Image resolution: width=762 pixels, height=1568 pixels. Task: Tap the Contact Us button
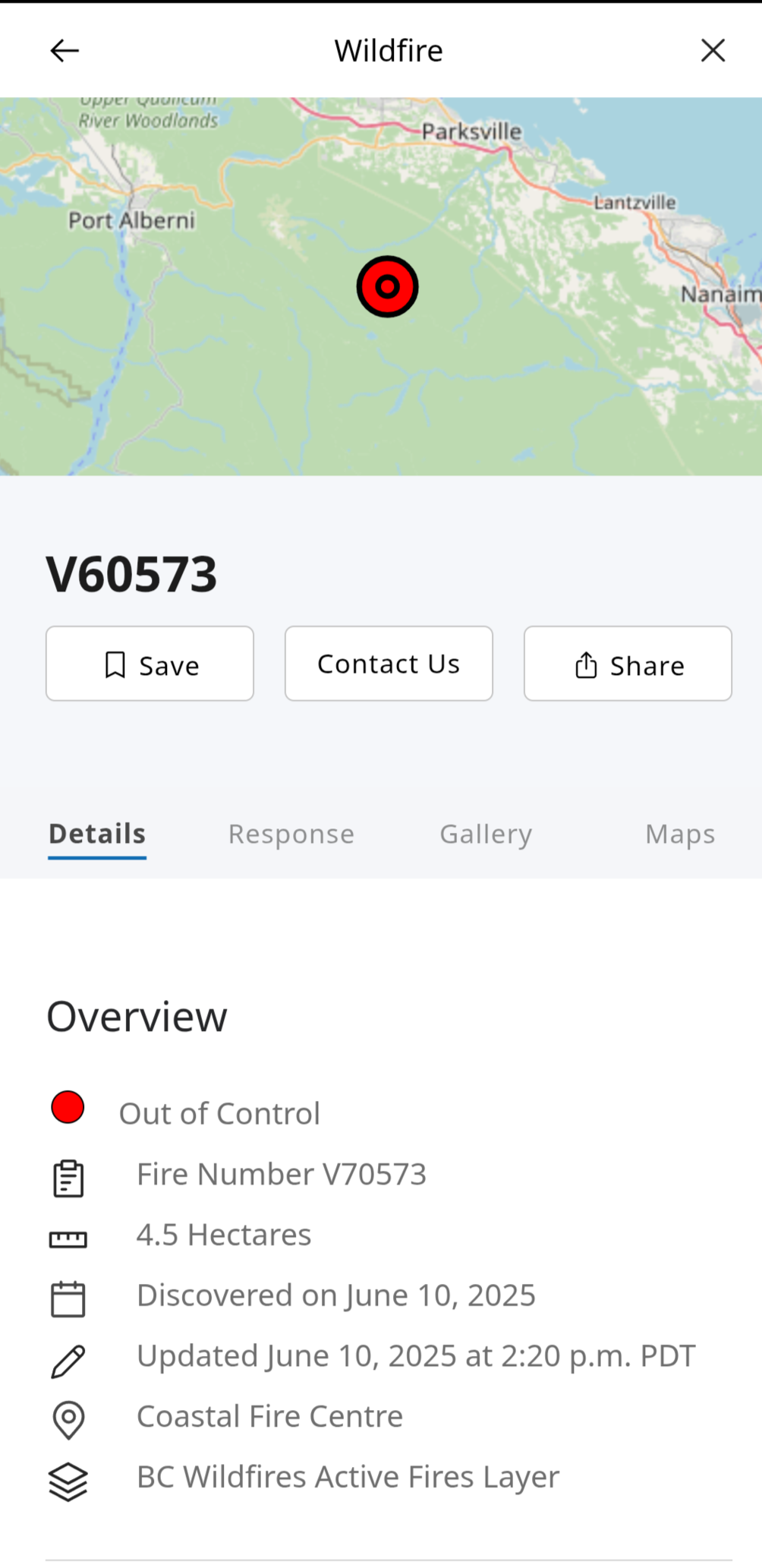click(x=389, y=664)
